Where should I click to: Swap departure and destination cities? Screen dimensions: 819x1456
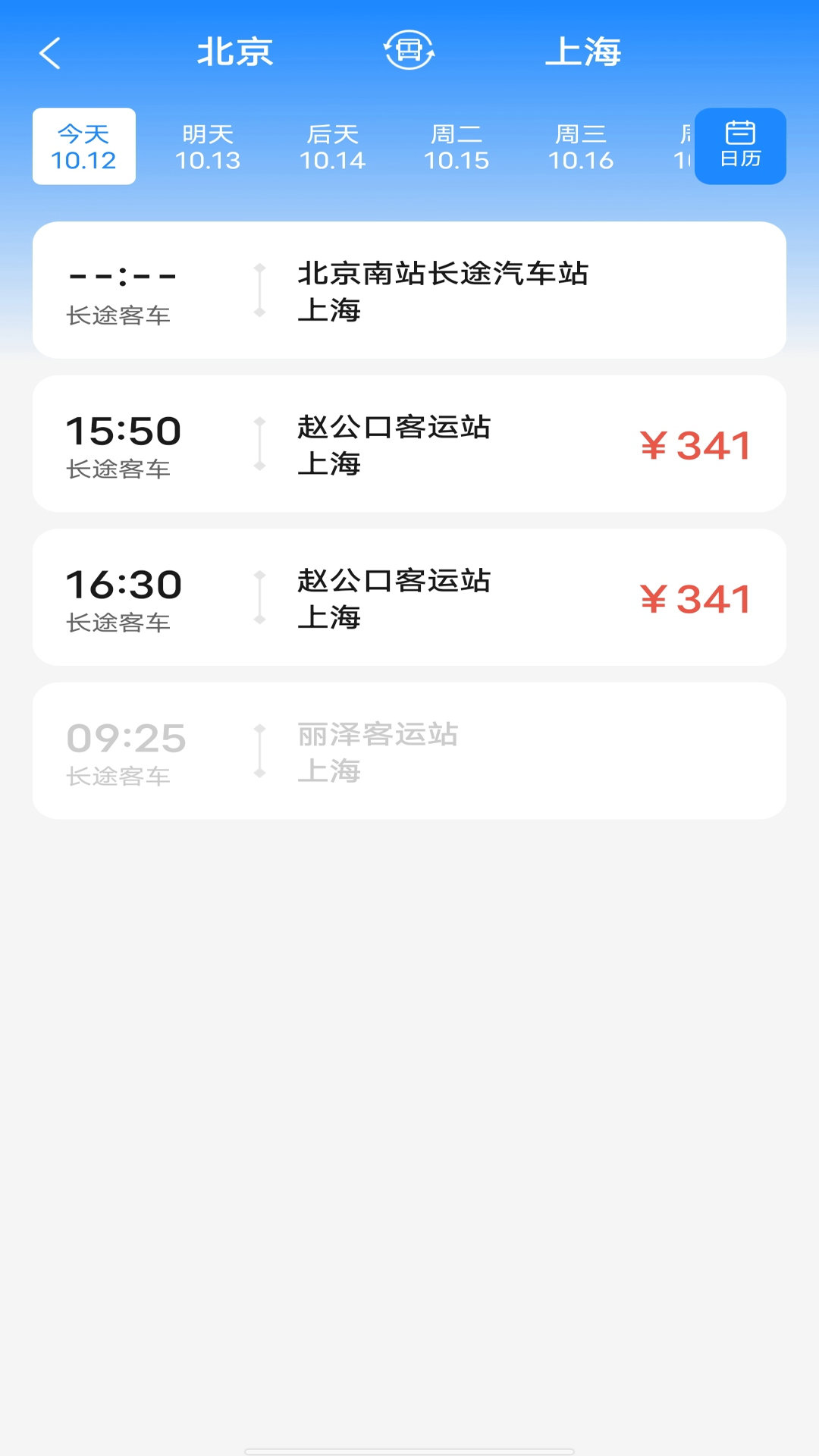[x=409, y=51]
